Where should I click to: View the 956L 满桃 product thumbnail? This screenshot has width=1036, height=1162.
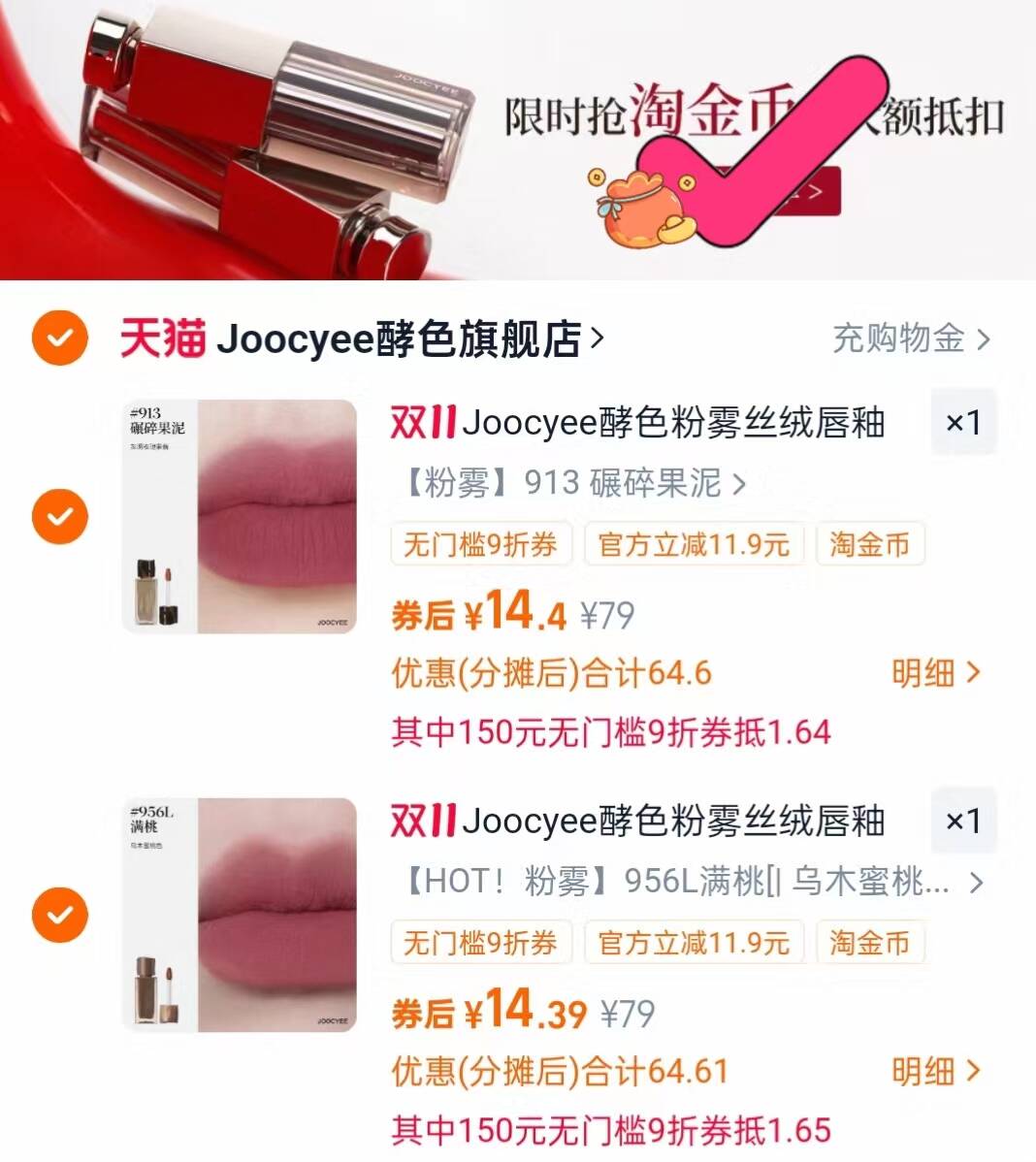pos(240,914)
